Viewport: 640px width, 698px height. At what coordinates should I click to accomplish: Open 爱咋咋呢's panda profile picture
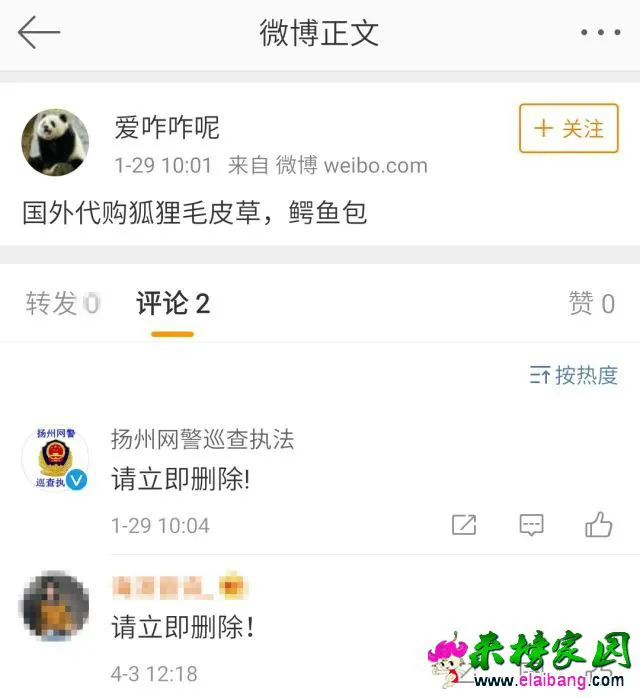click(x=55, y=143)
